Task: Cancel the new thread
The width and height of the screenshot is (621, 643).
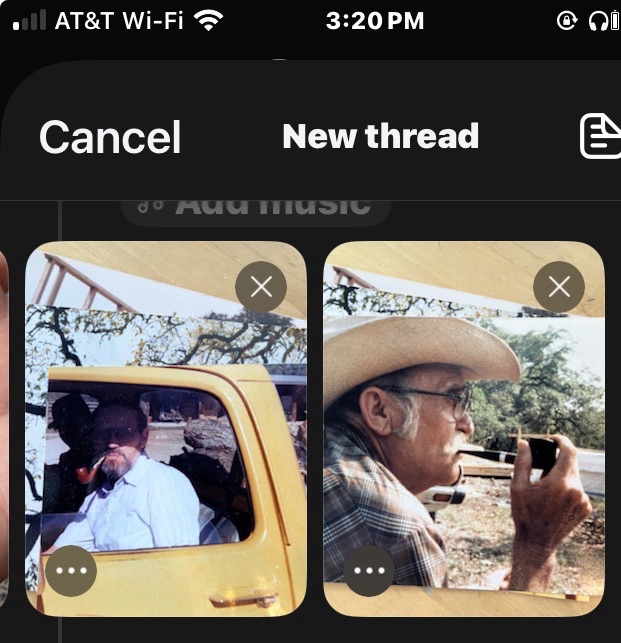Action: (110, 137)
